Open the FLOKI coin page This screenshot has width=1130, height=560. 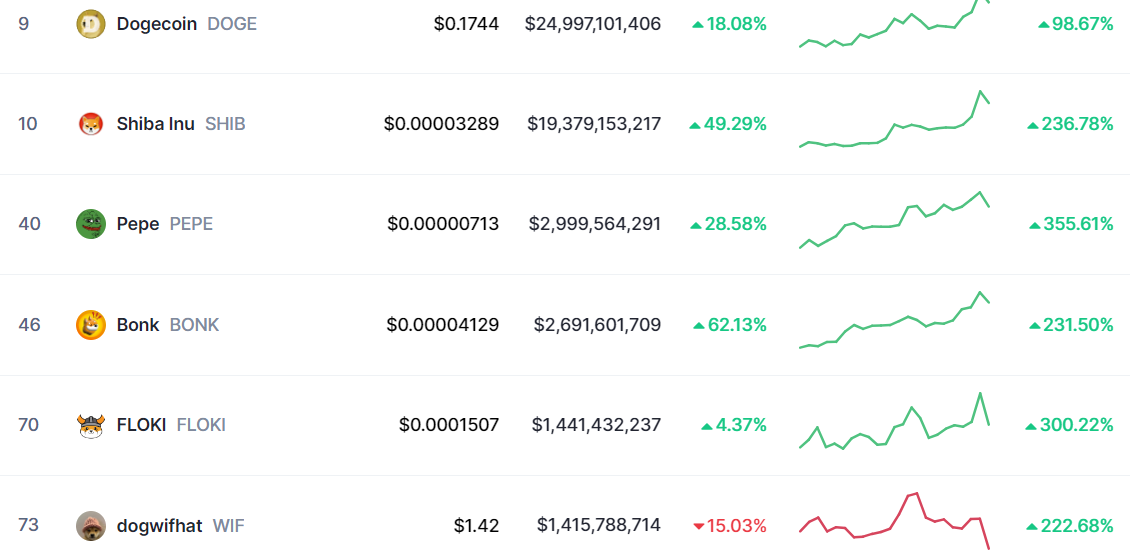click(x=141, y=425)
